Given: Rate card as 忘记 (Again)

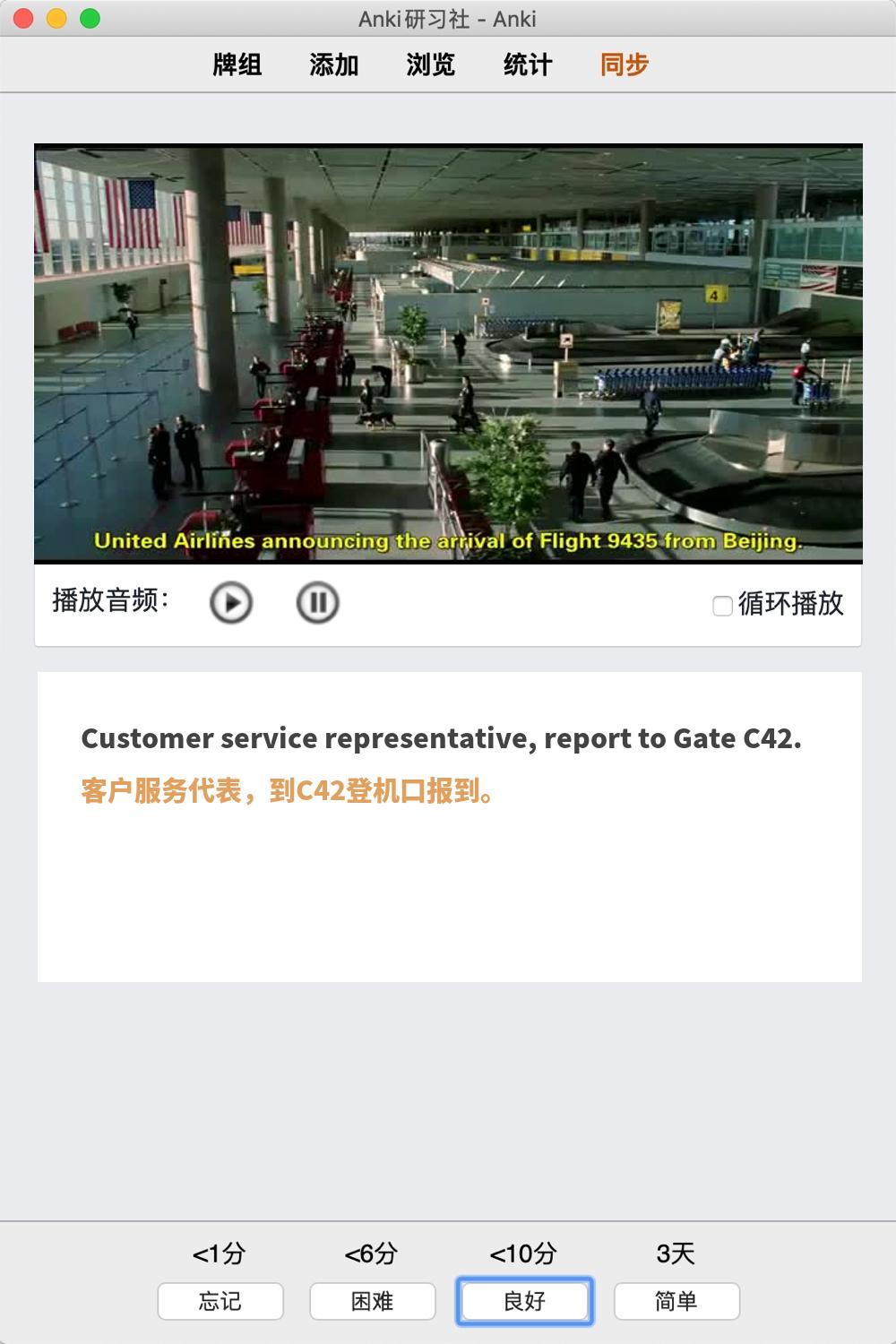Looking at the screenshot, I should [x=220, y=1301].
